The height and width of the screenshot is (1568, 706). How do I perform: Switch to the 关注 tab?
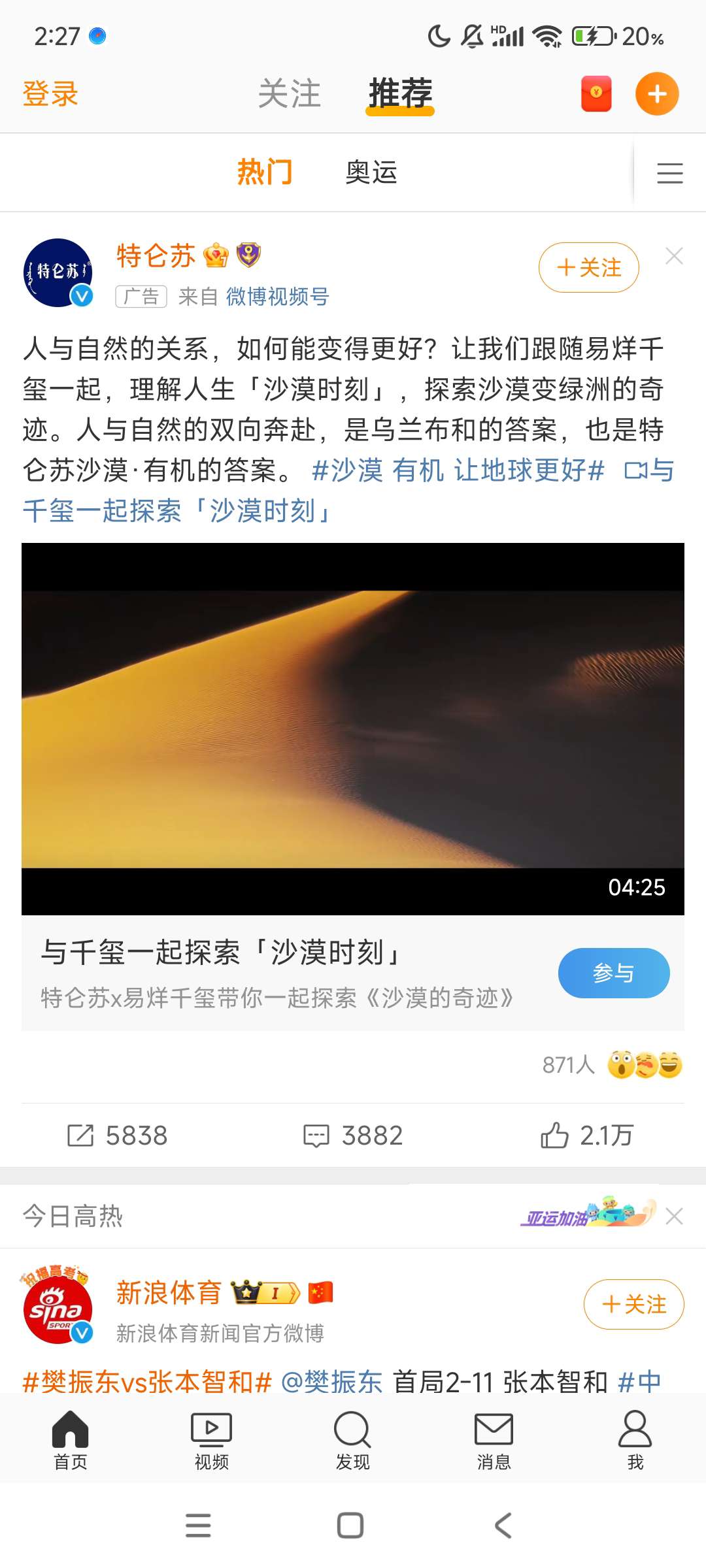290,94
